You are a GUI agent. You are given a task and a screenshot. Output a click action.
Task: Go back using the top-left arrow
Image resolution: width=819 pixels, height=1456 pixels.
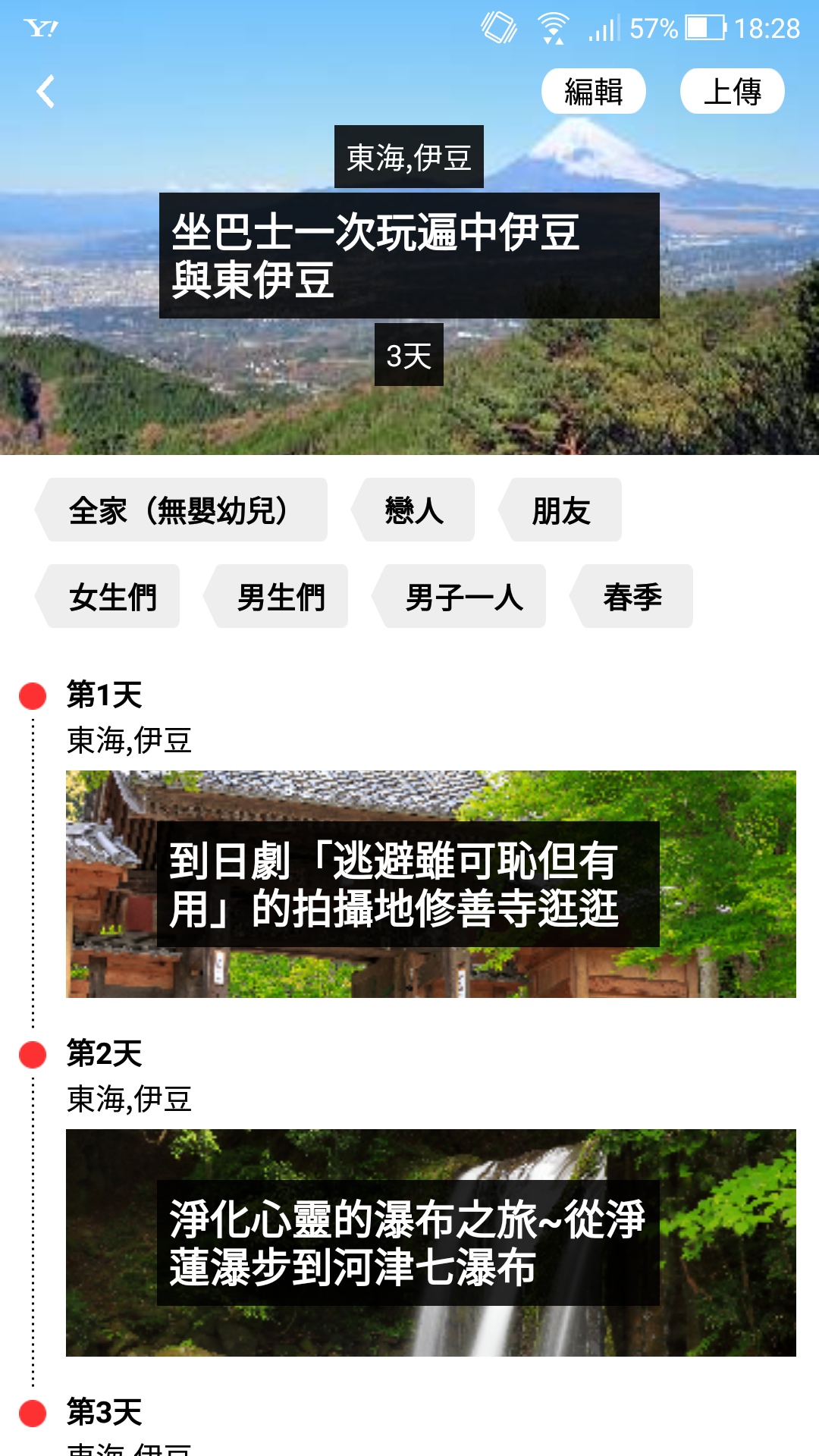pos(45,92)
